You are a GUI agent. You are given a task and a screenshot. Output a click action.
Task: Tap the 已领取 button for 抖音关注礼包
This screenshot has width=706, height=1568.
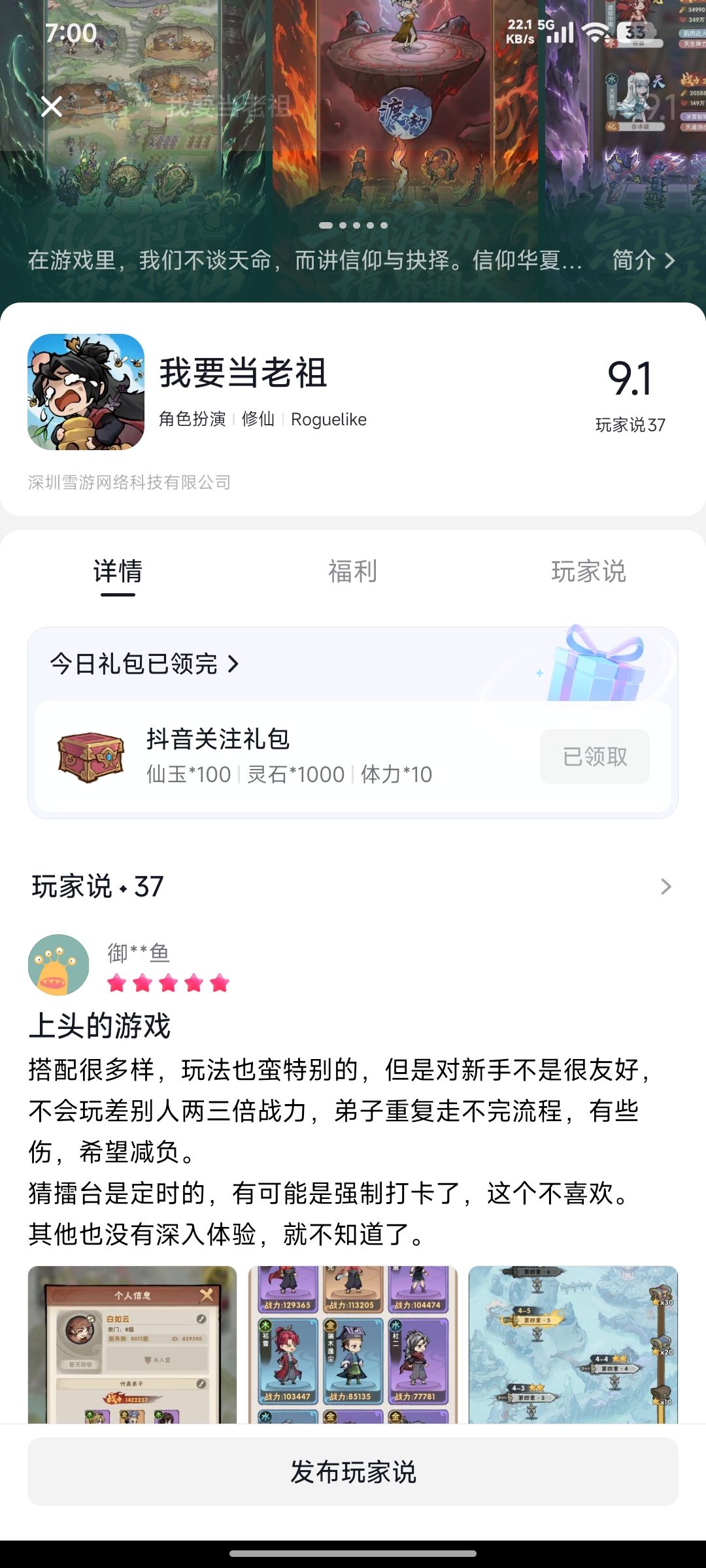click(x=595, y=757)
